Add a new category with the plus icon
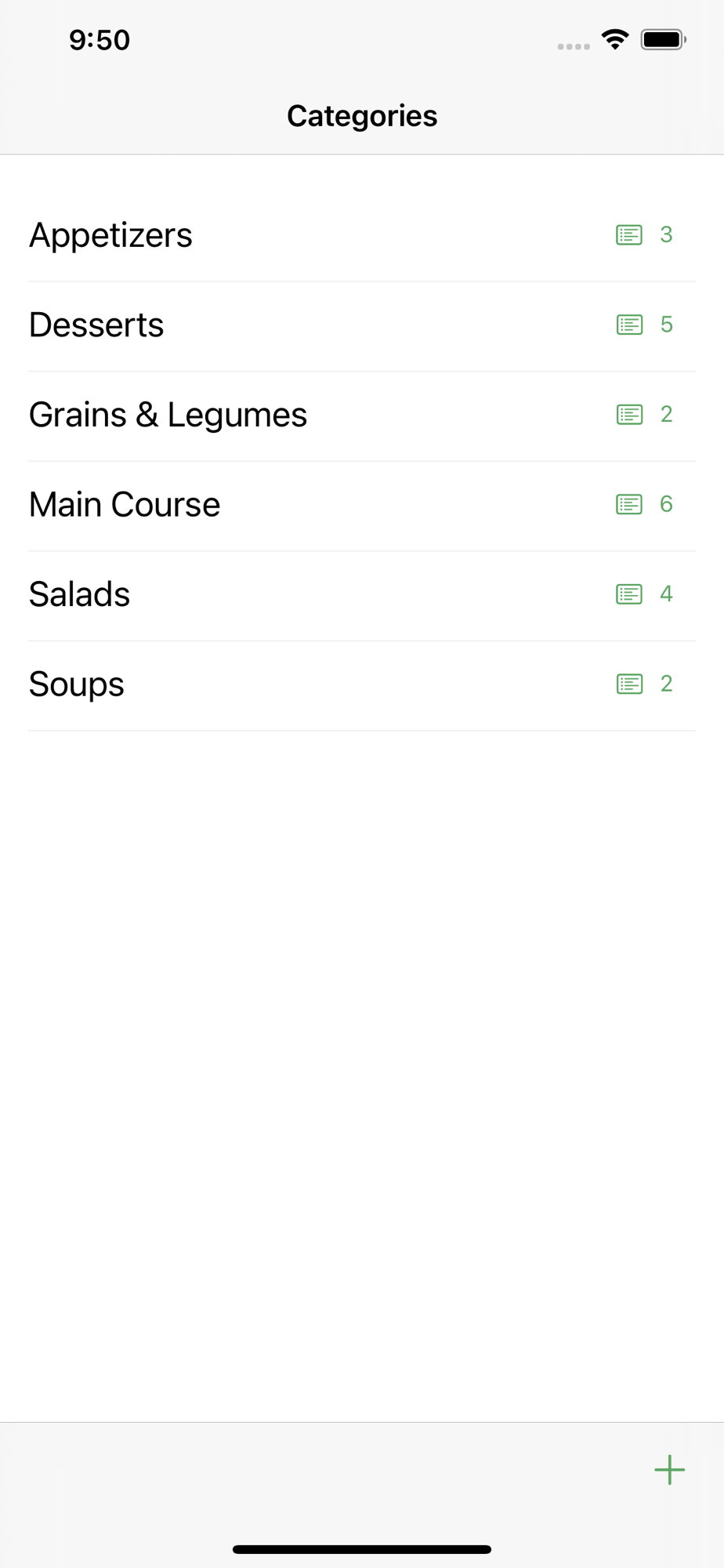 669,1469
